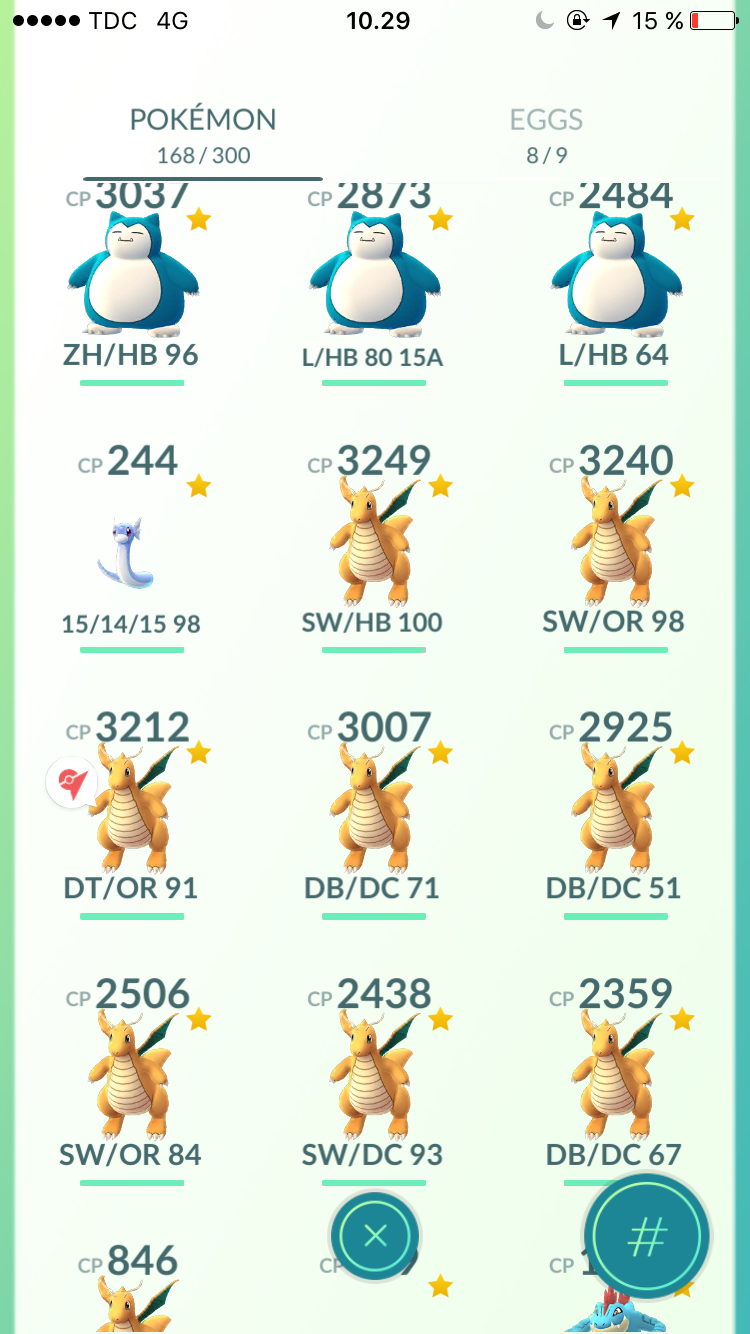Open Dragonite named SW/HB 100
750x1334 pixels.
[373, 550]
